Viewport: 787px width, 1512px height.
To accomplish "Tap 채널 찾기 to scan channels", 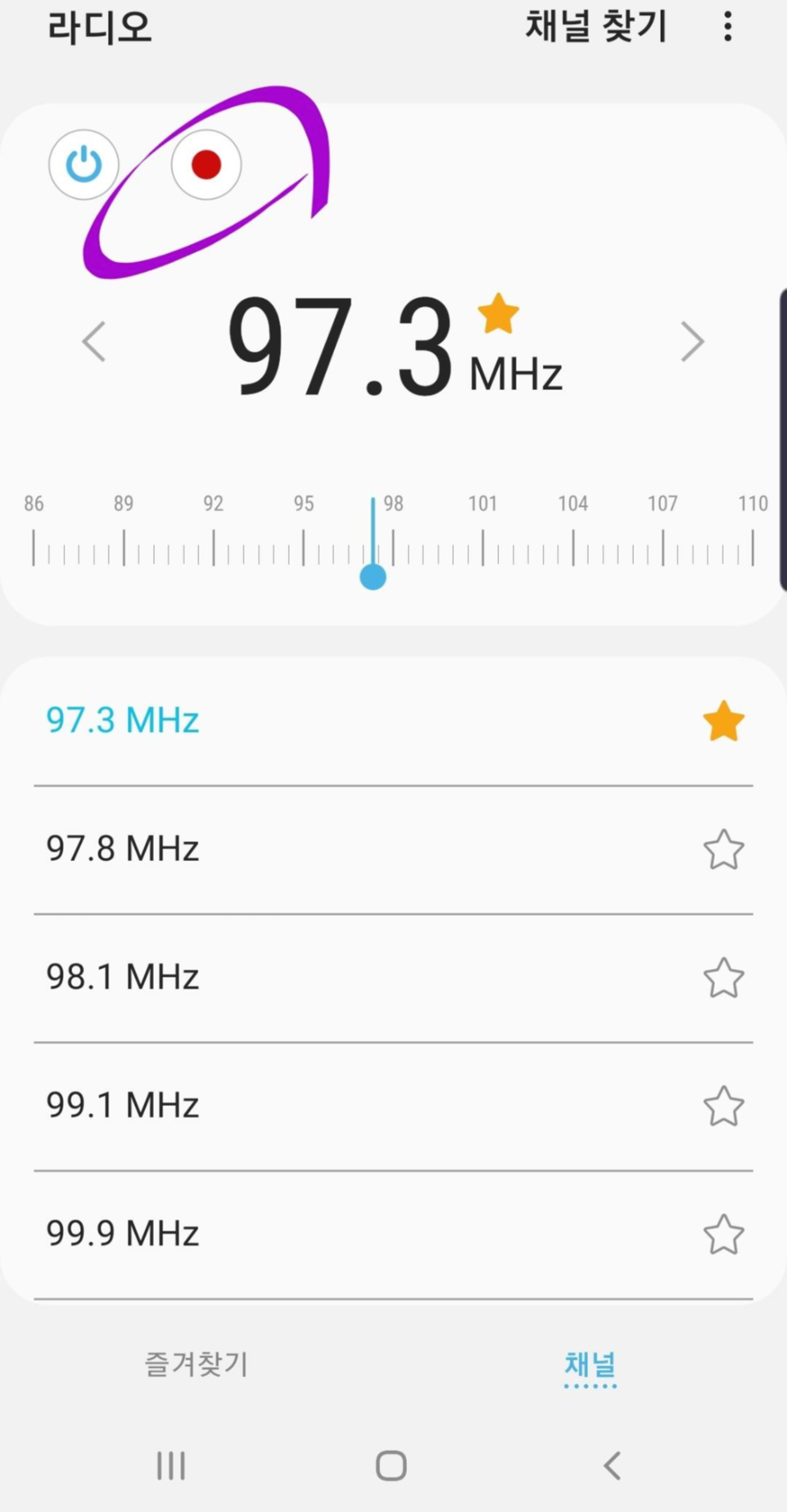I will point(596,27).
